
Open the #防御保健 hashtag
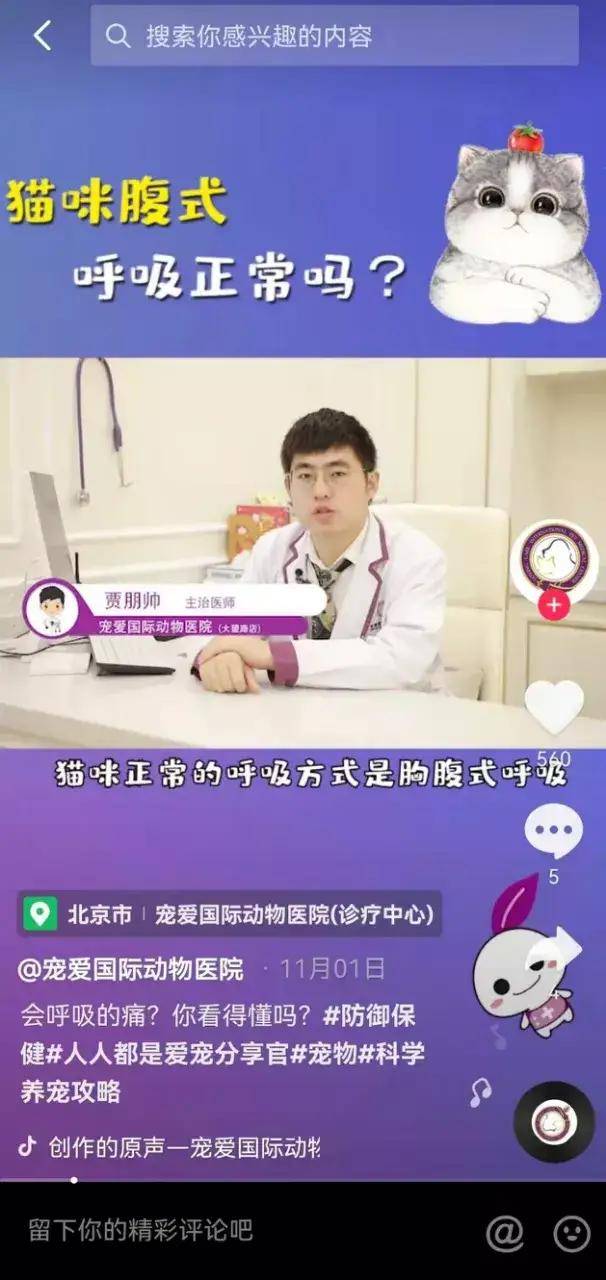click(370, 1017)
